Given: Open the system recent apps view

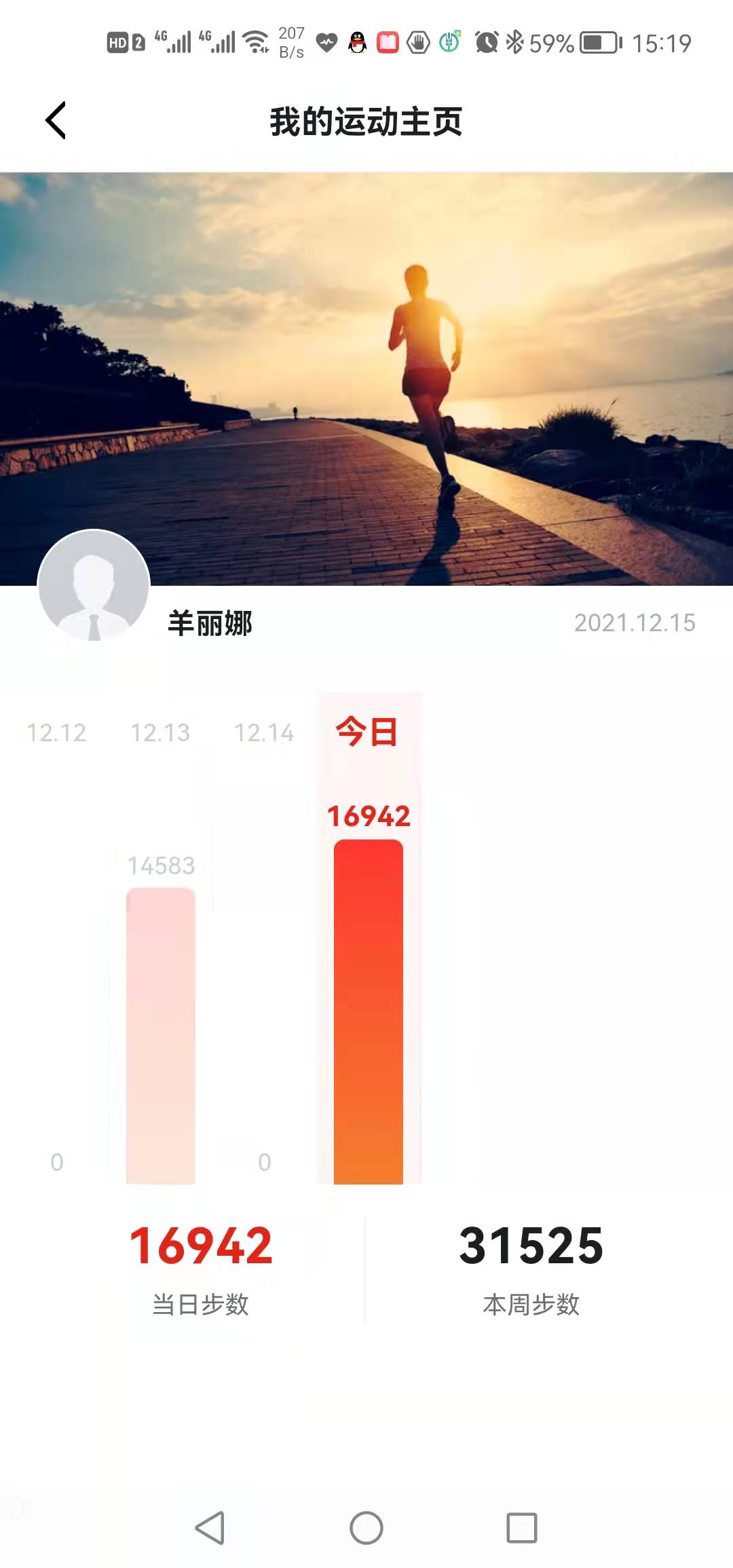Looking at the screenshot, I should 521,1527.
